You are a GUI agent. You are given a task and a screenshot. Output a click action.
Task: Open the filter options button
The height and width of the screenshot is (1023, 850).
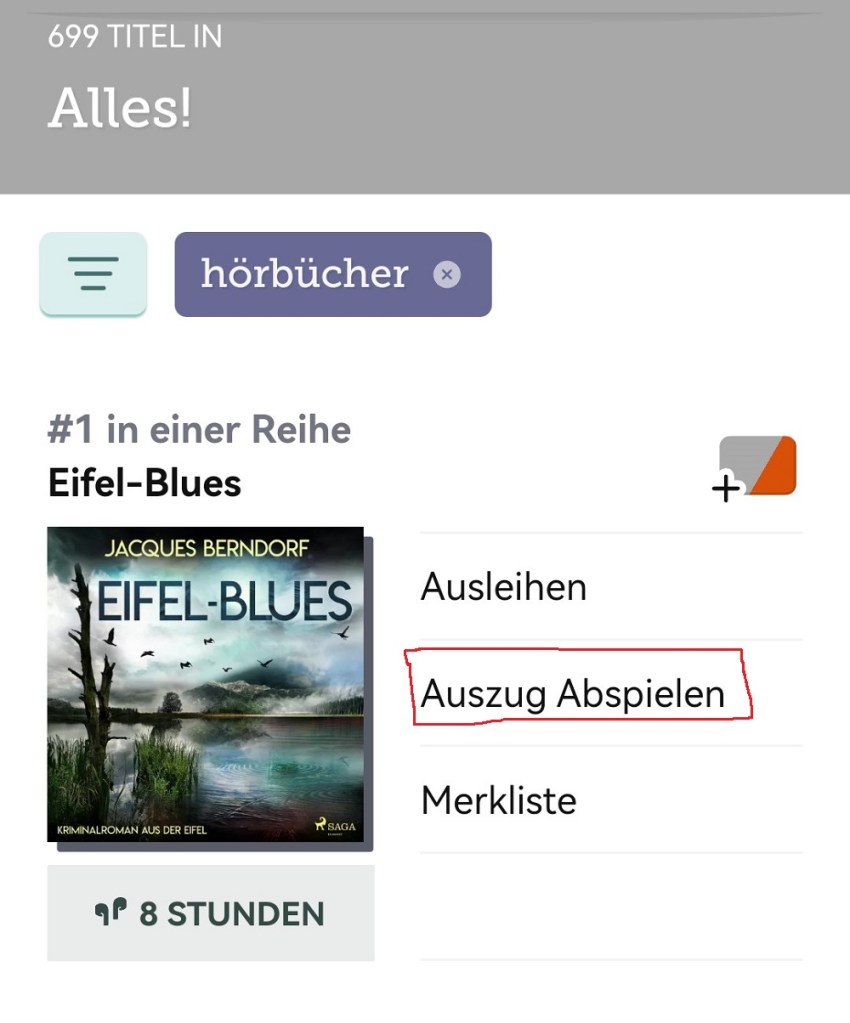93,274
